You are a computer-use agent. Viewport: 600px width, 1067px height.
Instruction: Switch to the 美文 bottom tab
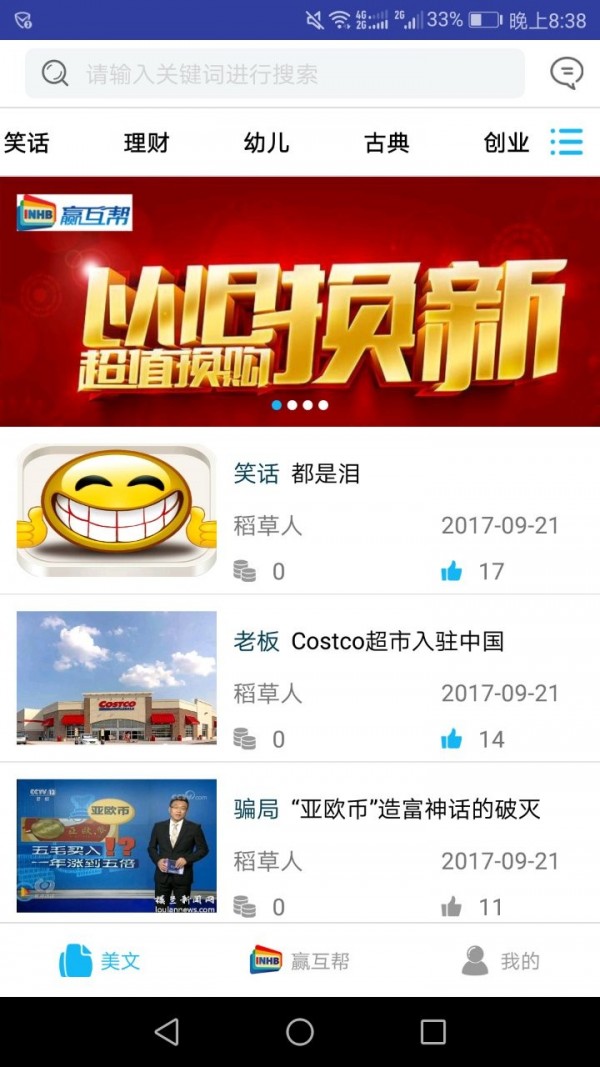tap(100, 961)
